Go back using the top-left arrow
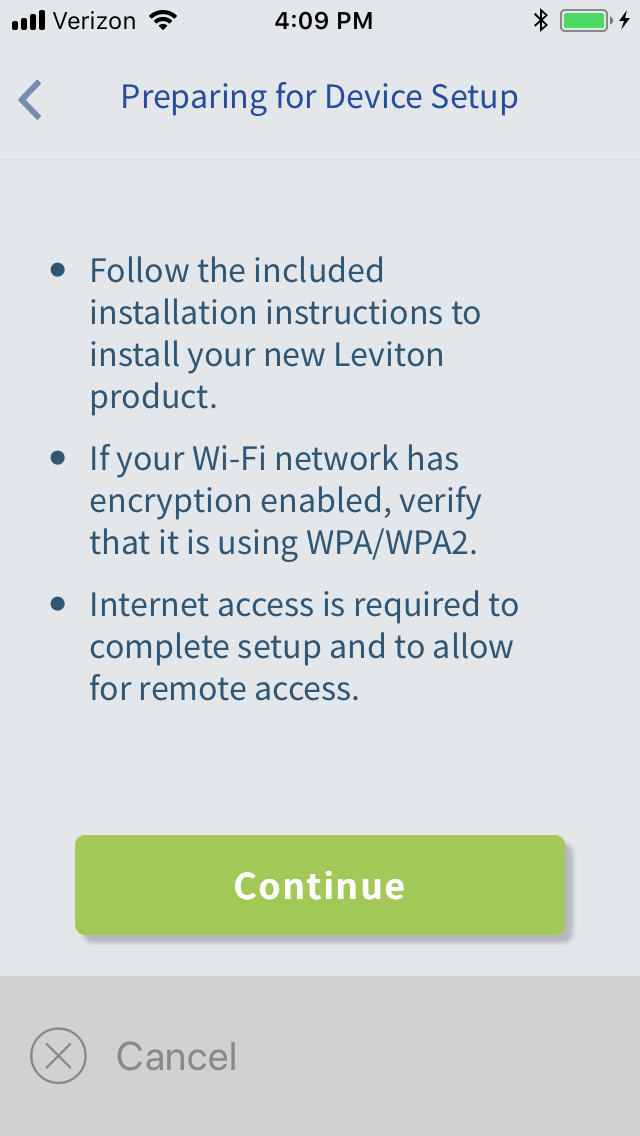Screen dimensions: 640x1136 coord(30,99)
